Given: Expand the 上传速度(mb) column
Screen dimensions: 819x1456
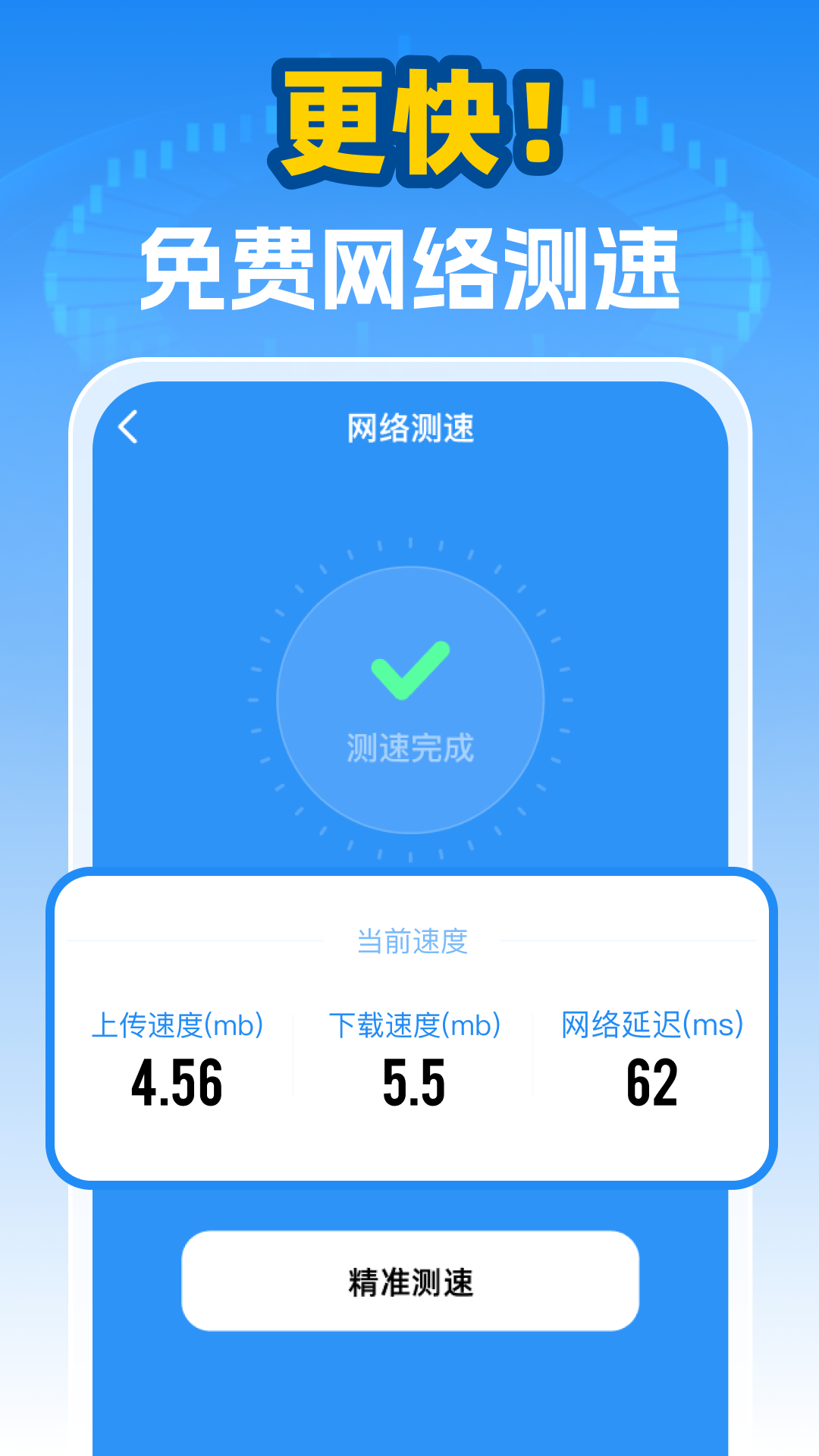Looking at the screenshot, I should pos(178,1022).
